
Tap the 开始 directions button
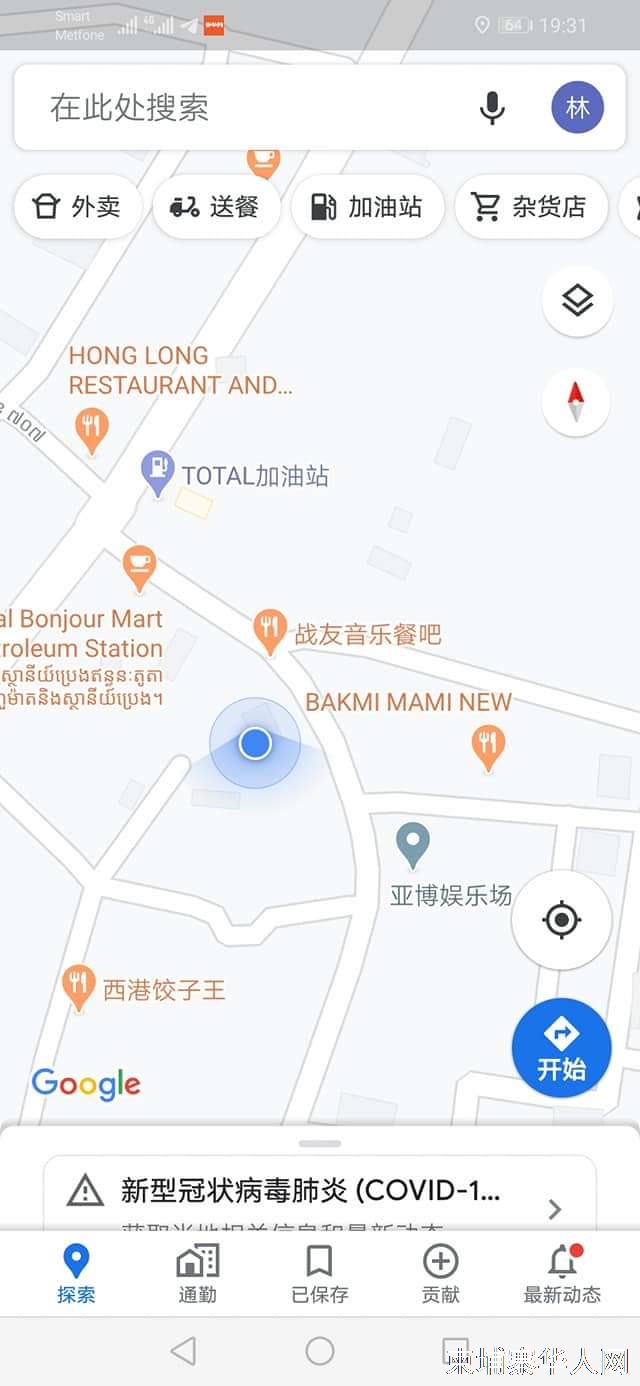[x=561, y=1048]
